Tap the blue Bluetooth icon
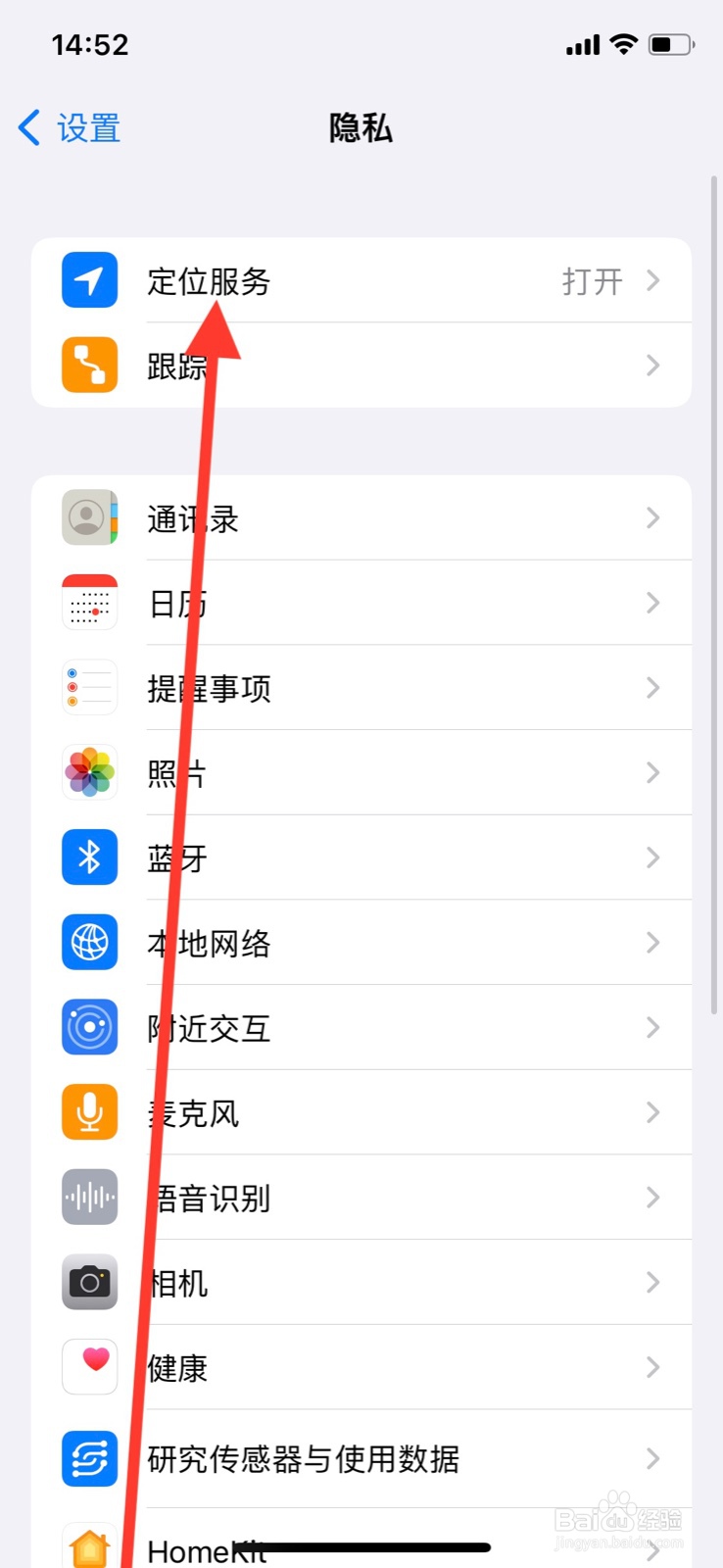The image size is (723, 1568). [89, 857]
